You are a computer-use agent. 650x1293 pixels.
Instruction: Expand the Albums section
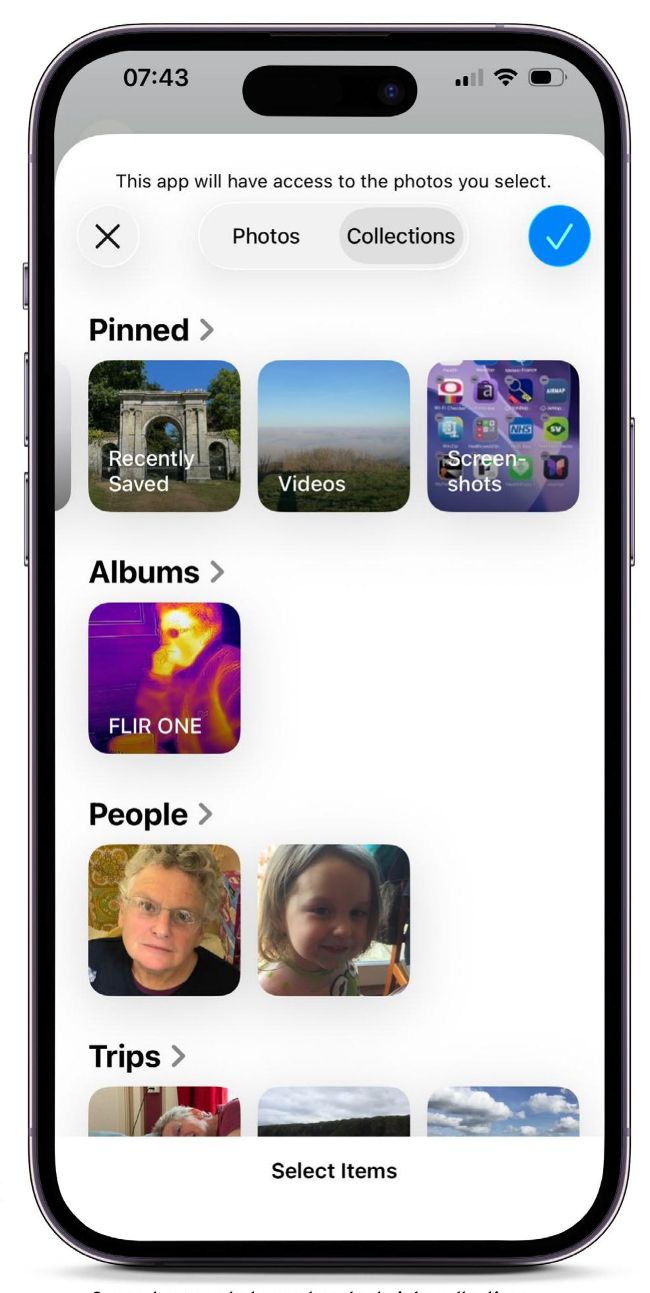(156, 571)
